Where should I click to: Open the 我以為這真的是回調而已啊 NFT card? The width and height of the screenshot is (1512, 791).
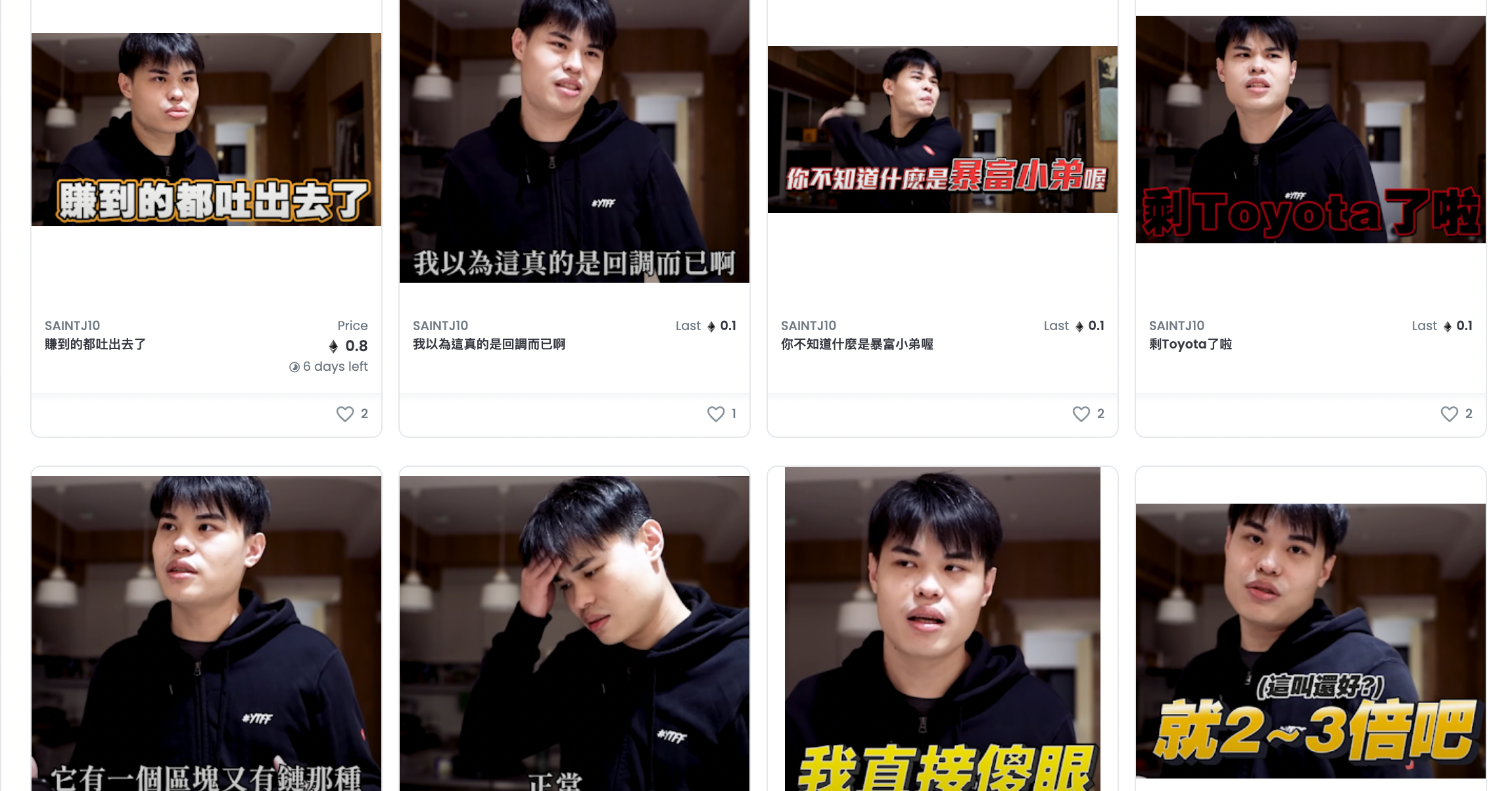click(x=574, y=141)
